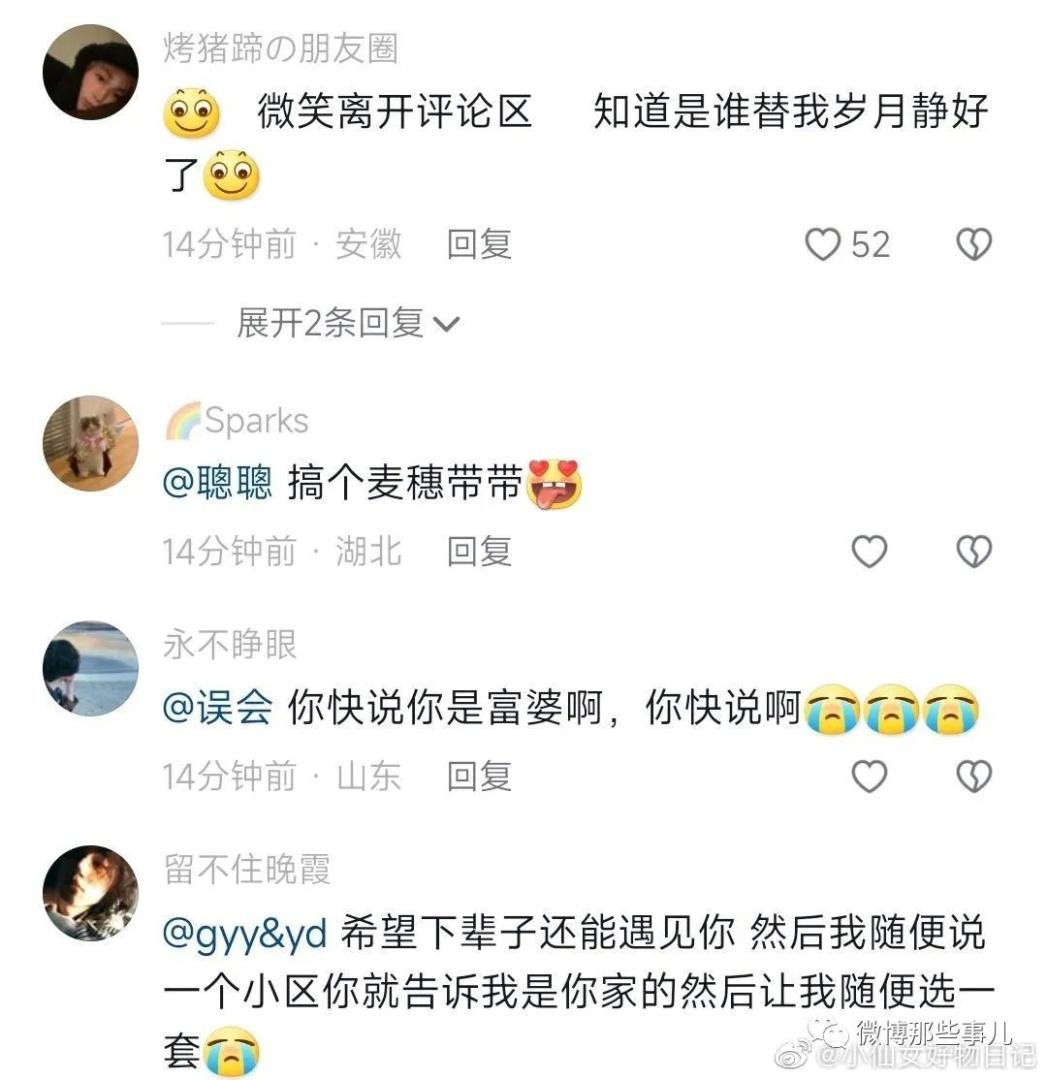Like the comment by 烤猪蹄の朋友圈

point(823,244)
